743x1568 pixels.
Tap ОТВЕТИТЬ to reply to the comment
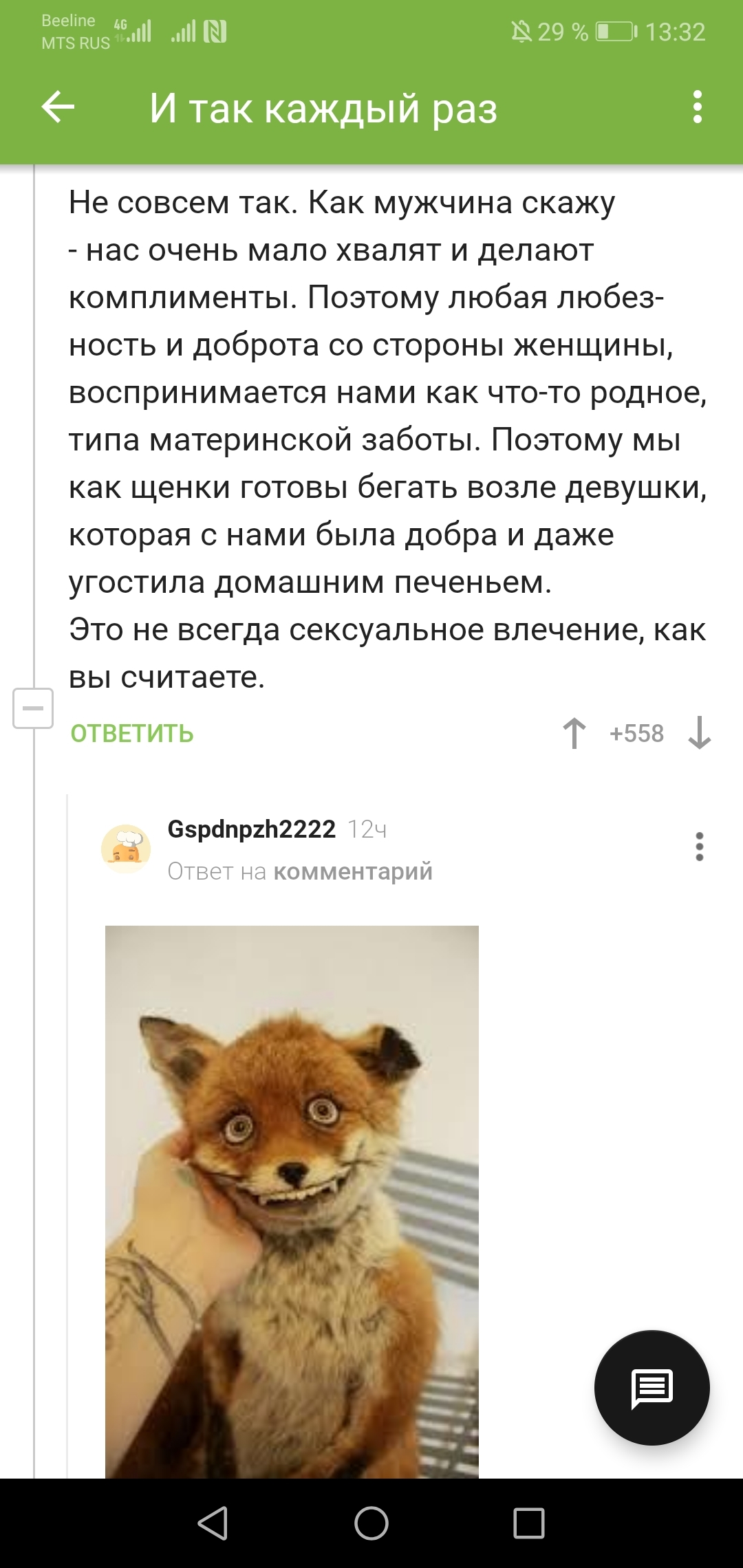(x=132, y=734)
